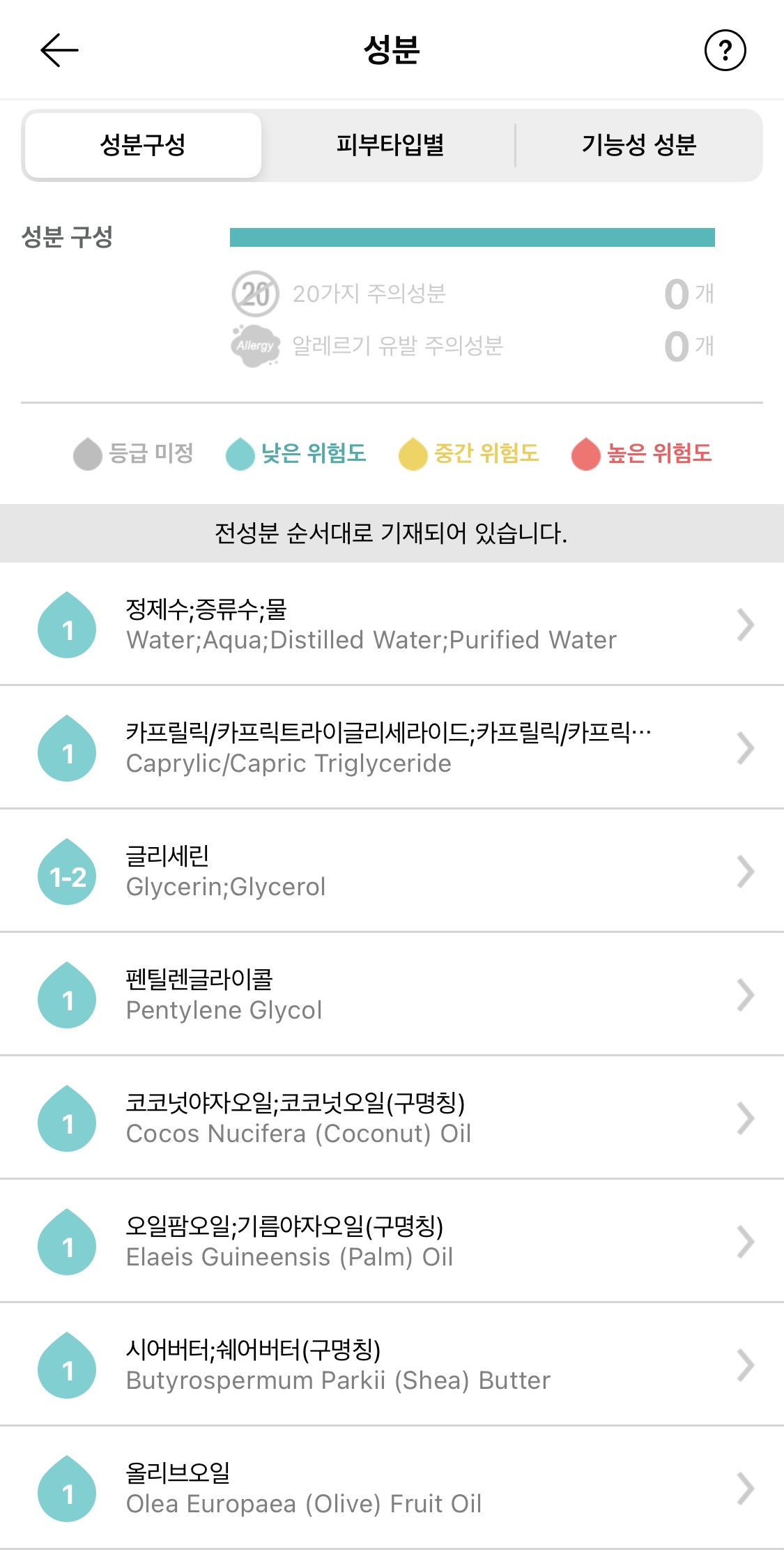
Task: Switch to the 피부타입별 tab
Action: [390, 145]
